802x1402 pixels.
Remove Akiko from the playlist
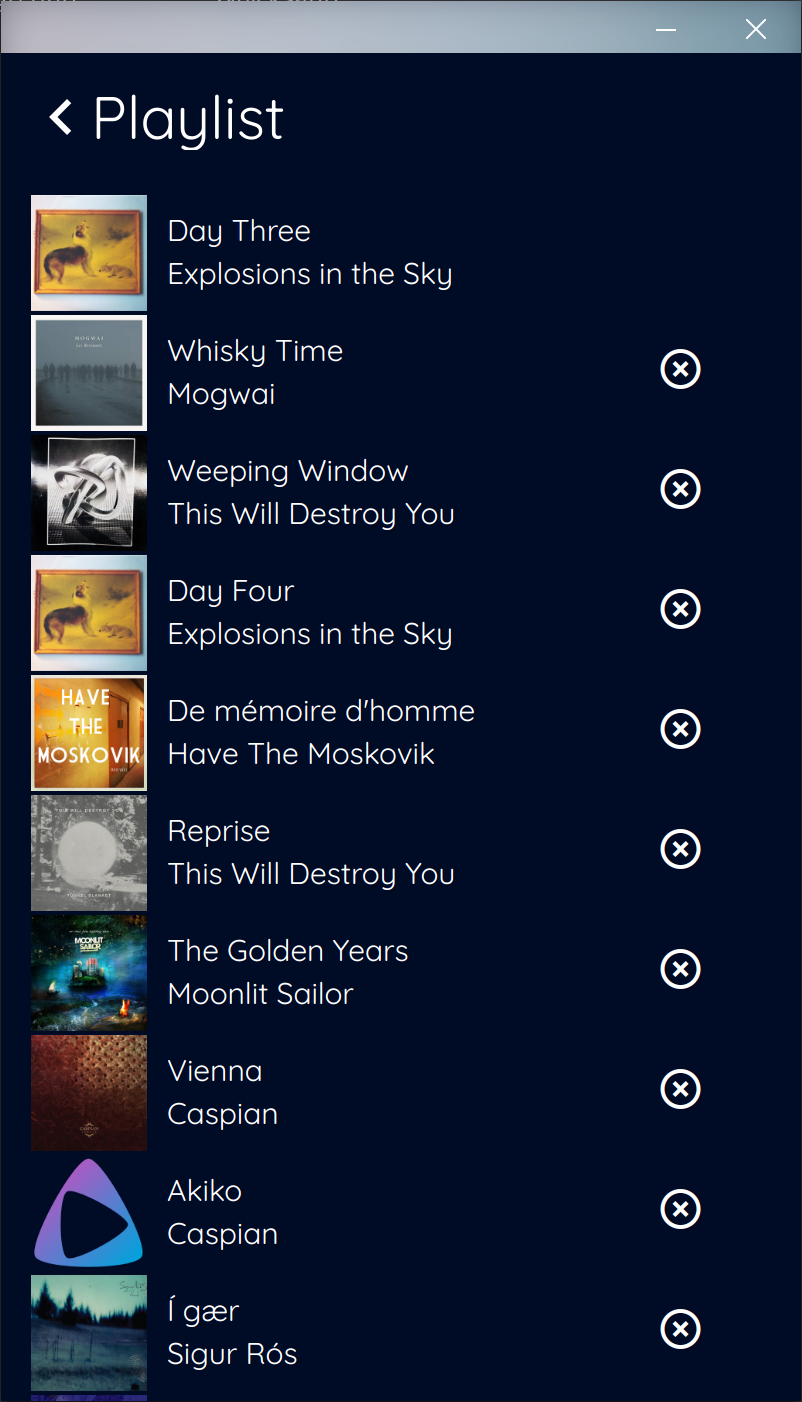tap(680, 1209)
